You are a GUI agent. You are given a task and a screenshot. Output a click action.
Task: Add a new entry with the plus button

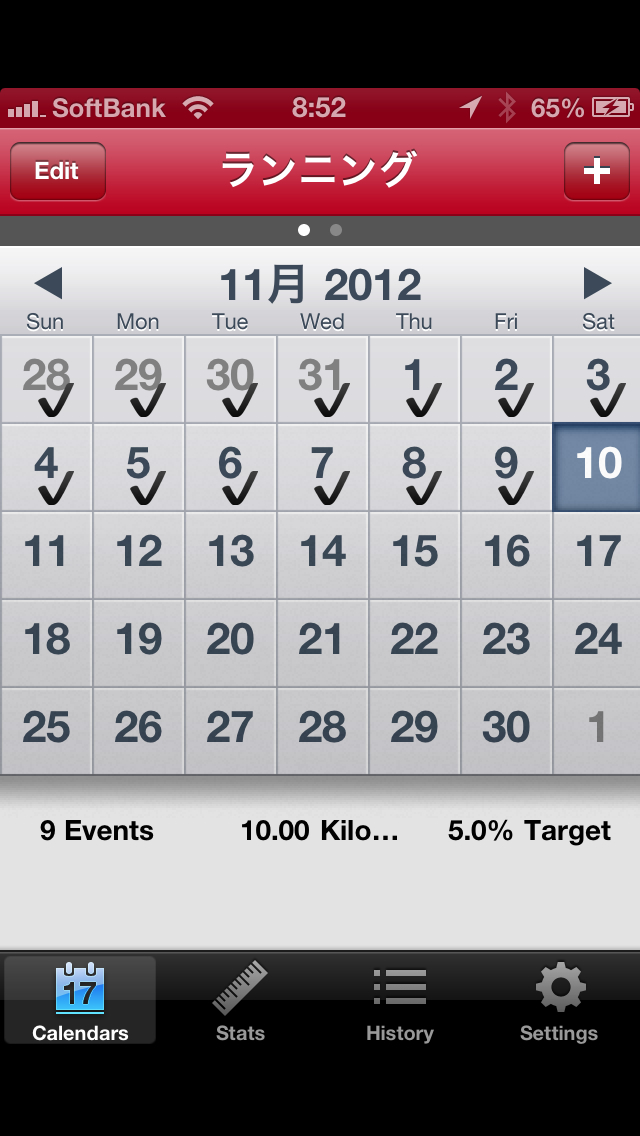click(596, 171)
